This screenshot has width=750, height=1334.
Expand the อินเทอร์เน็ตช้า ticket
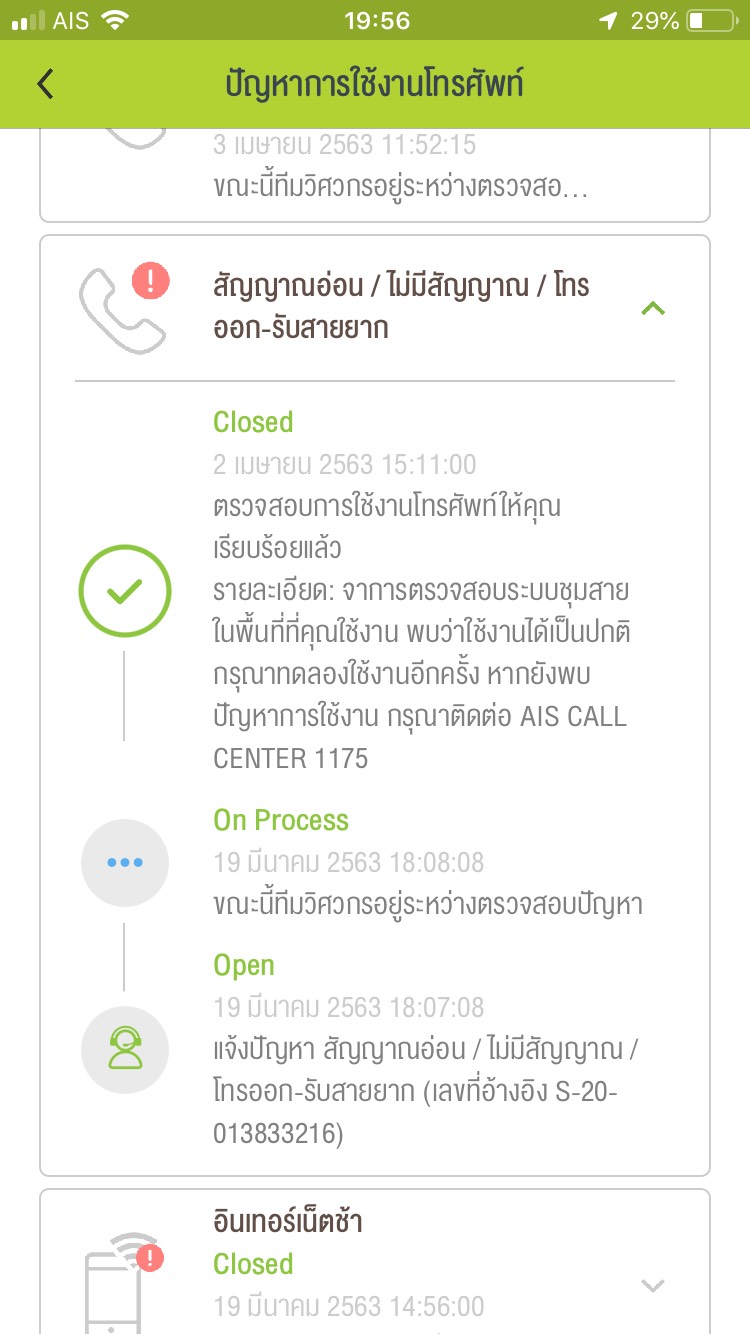click(x=652, y=1285)
